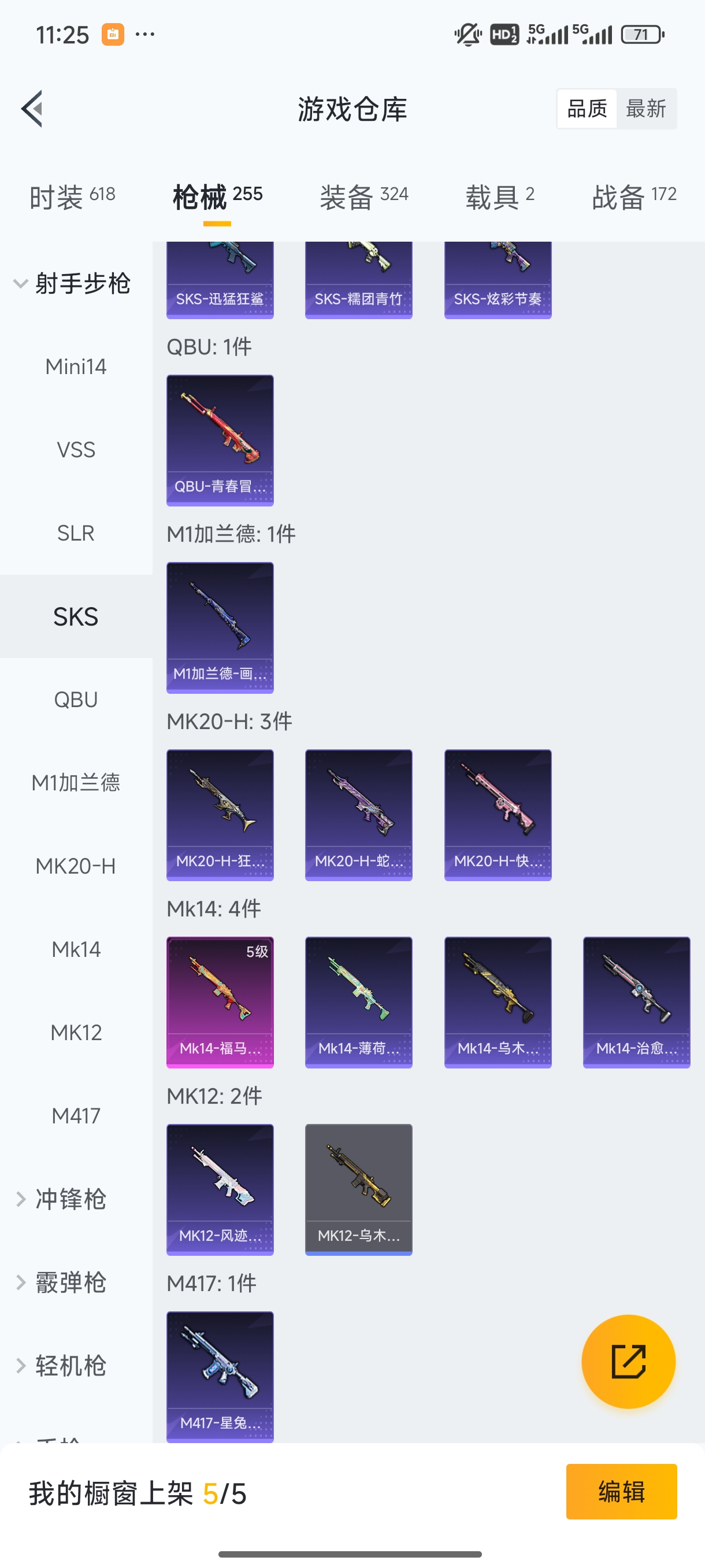Sort inventory by 最新
The width and height of the screenshot is (705, 1568).
pyautogui.click(x=645, y=109)
